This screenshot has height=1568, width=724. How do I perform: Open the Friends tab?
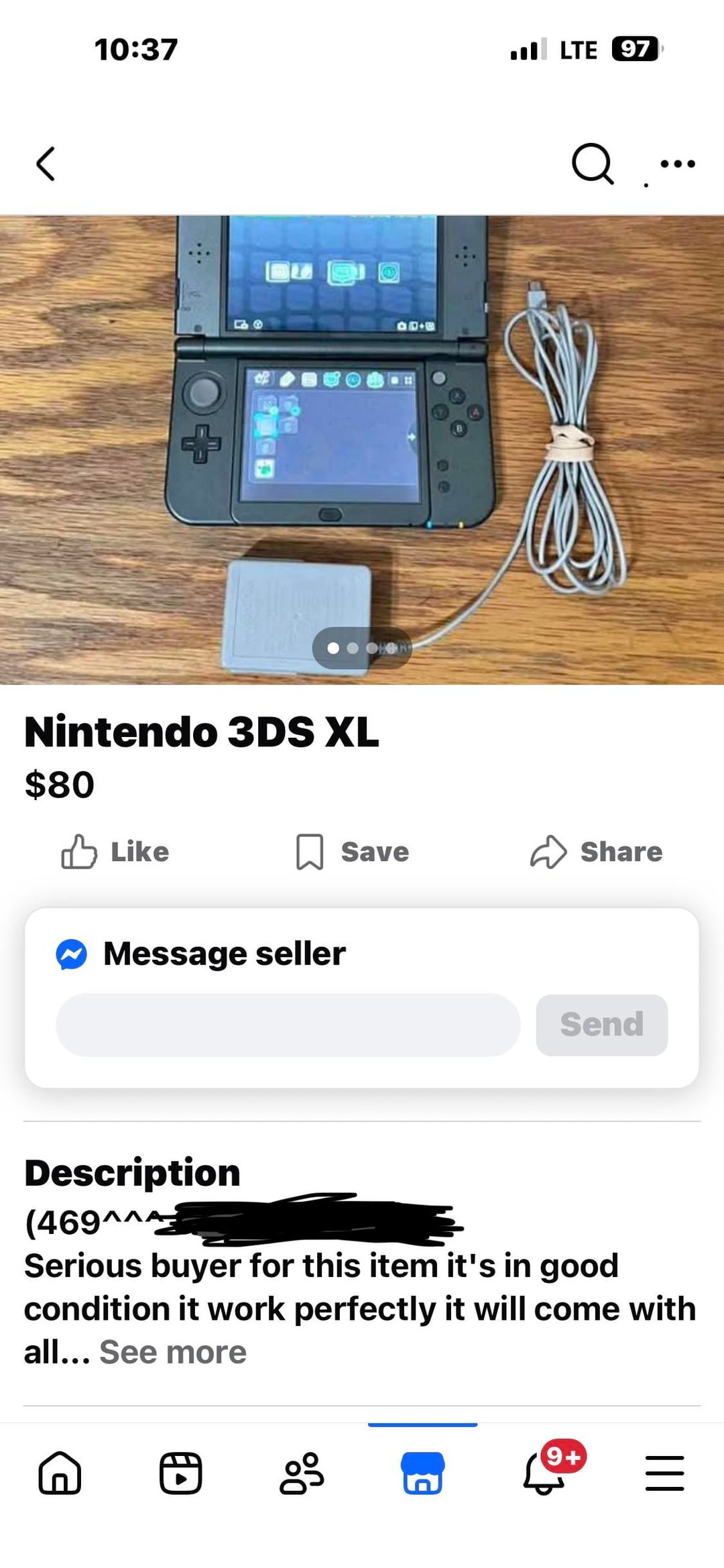tap(302, 1473)
